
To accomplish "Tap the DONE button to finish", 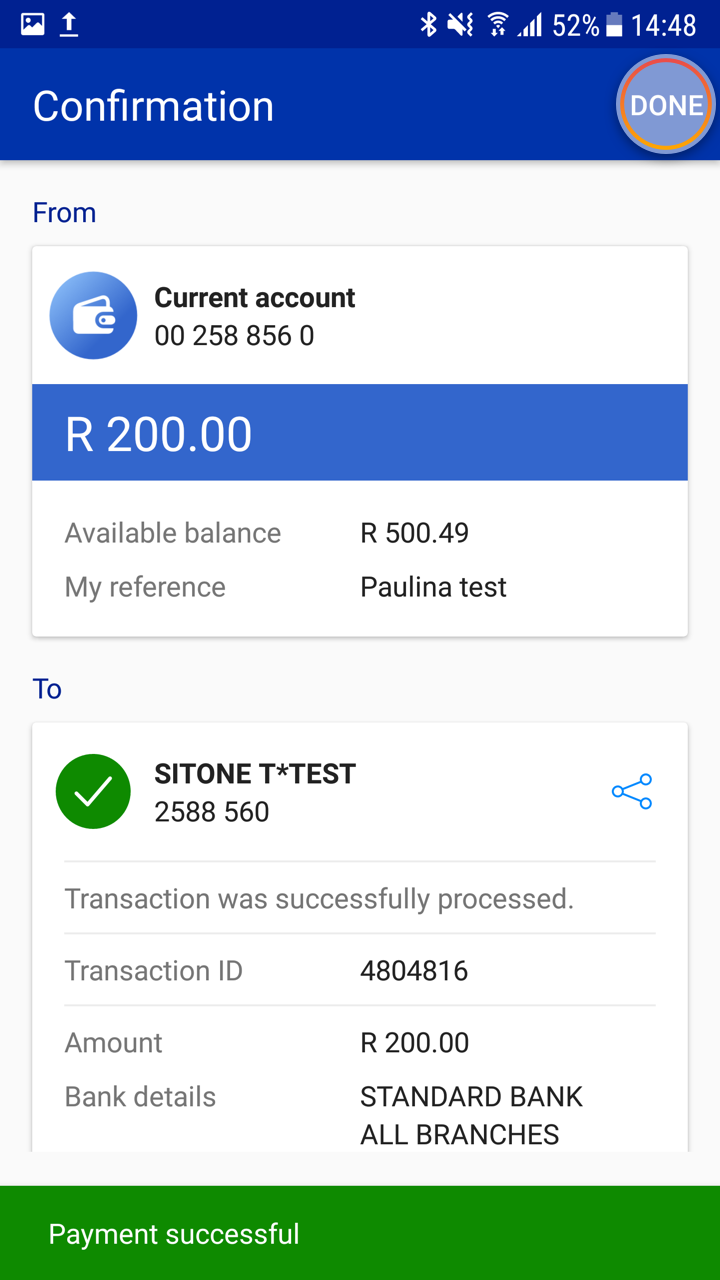I will coord(665,104).
